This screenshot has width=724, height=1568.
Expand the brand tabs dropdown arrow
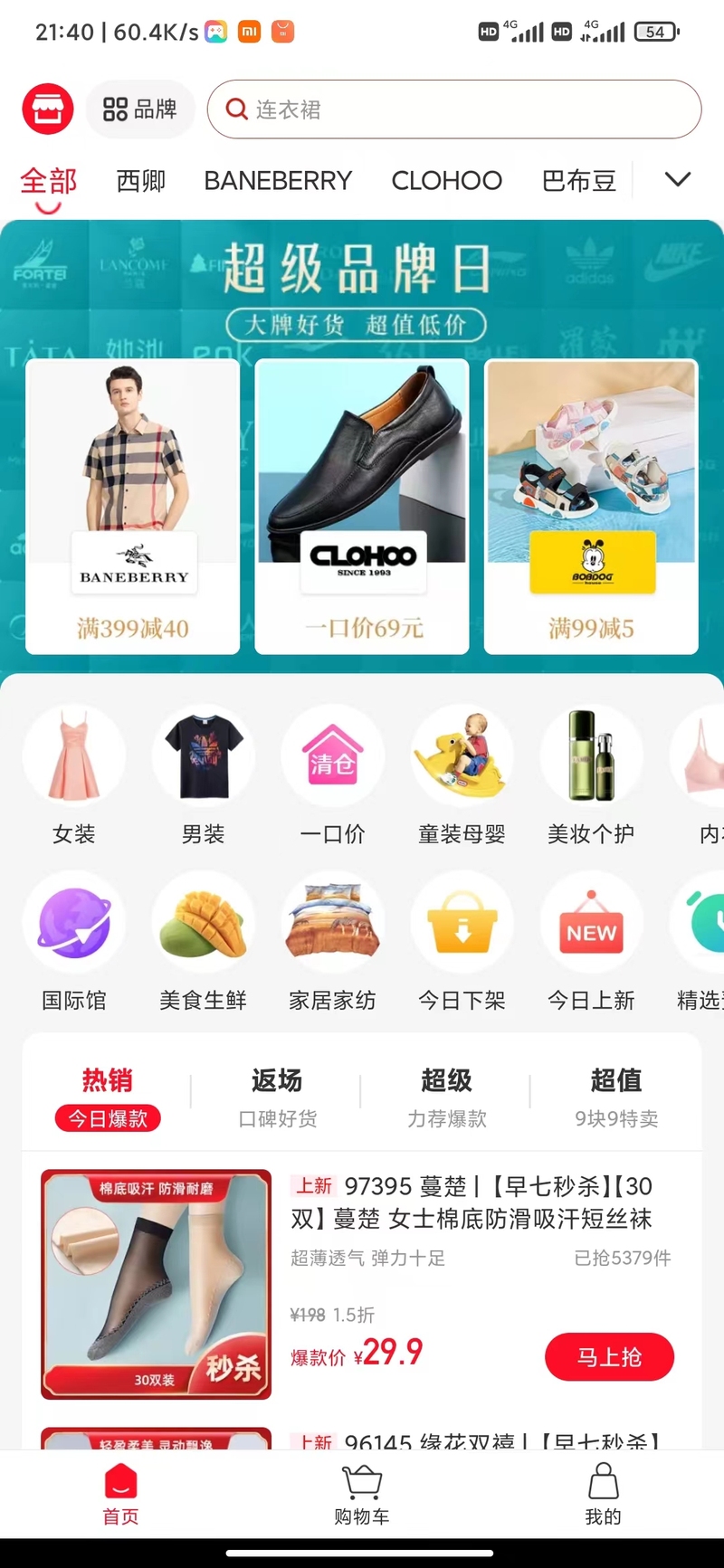point(678,179)
